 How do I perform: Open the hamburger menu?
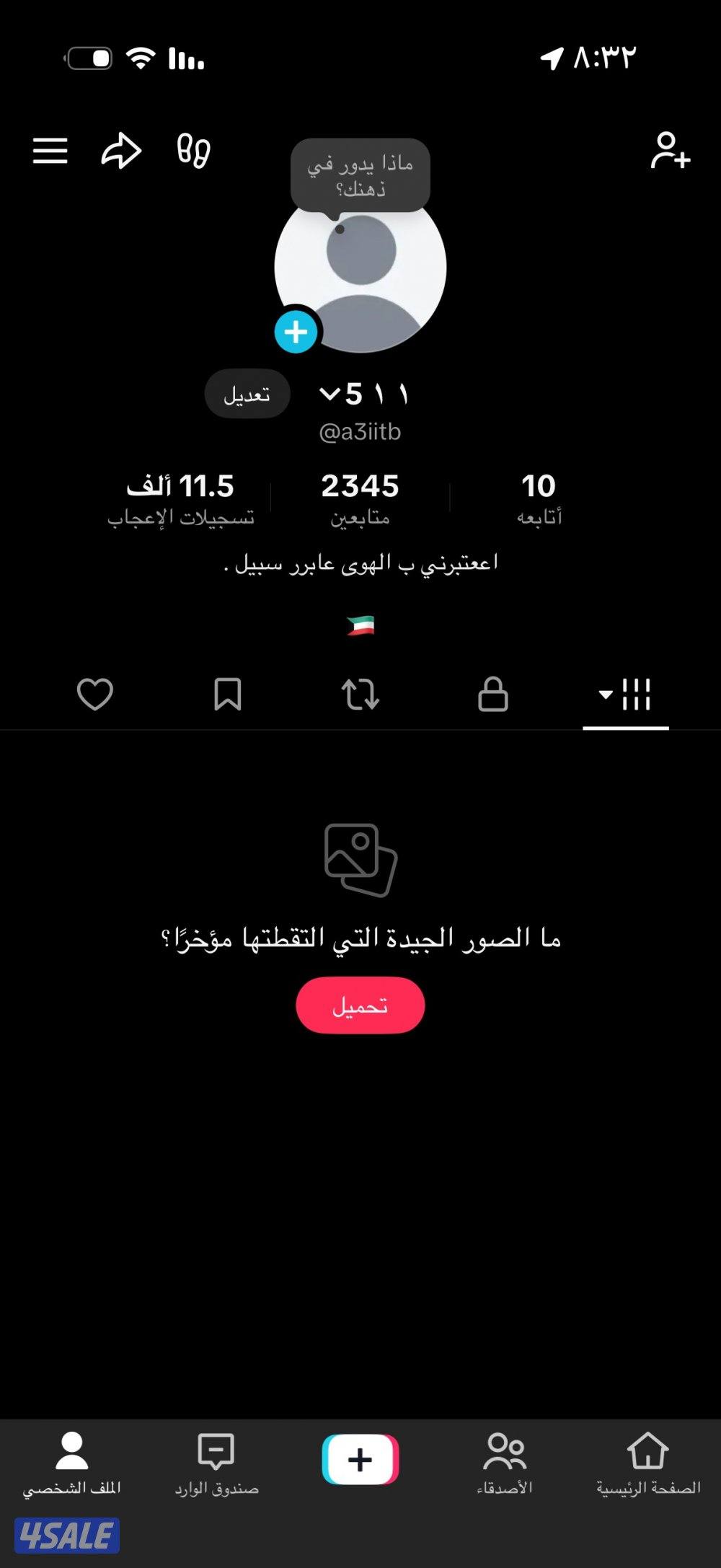coord(50,151)
